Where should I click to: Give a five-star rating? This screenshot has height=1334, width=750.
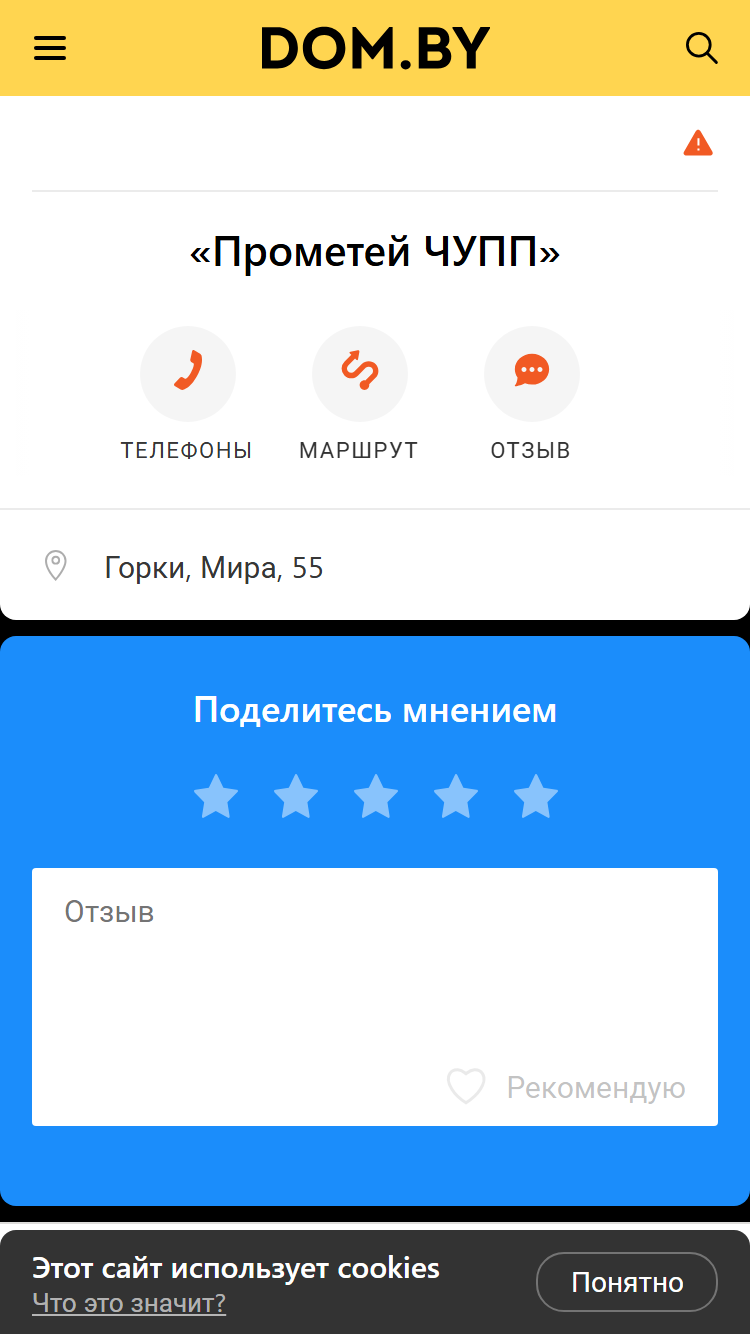point(536,797)
